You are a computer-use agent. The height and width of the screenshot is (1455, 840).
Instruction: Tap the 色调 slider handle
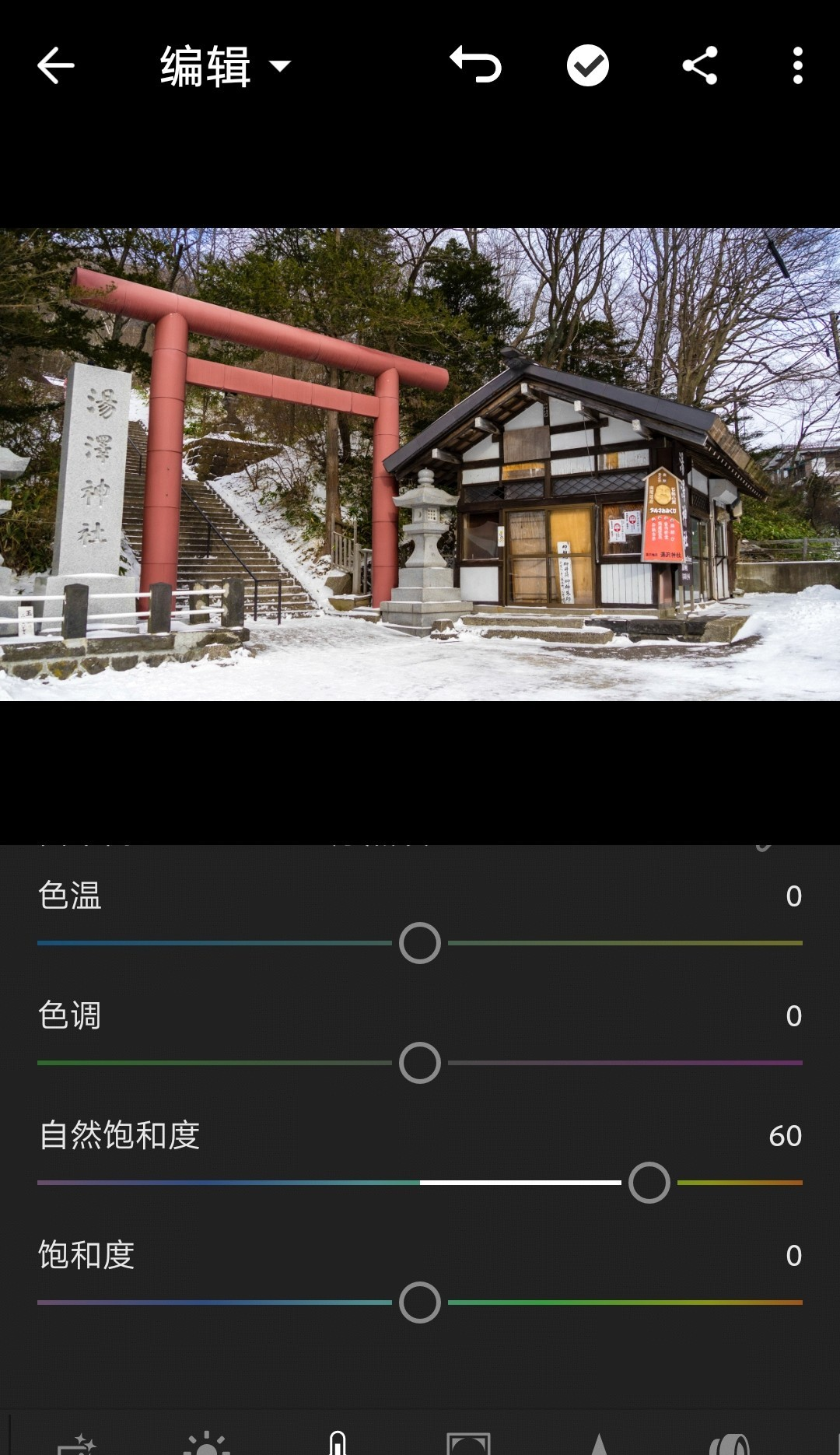[x=420, y=1063]
